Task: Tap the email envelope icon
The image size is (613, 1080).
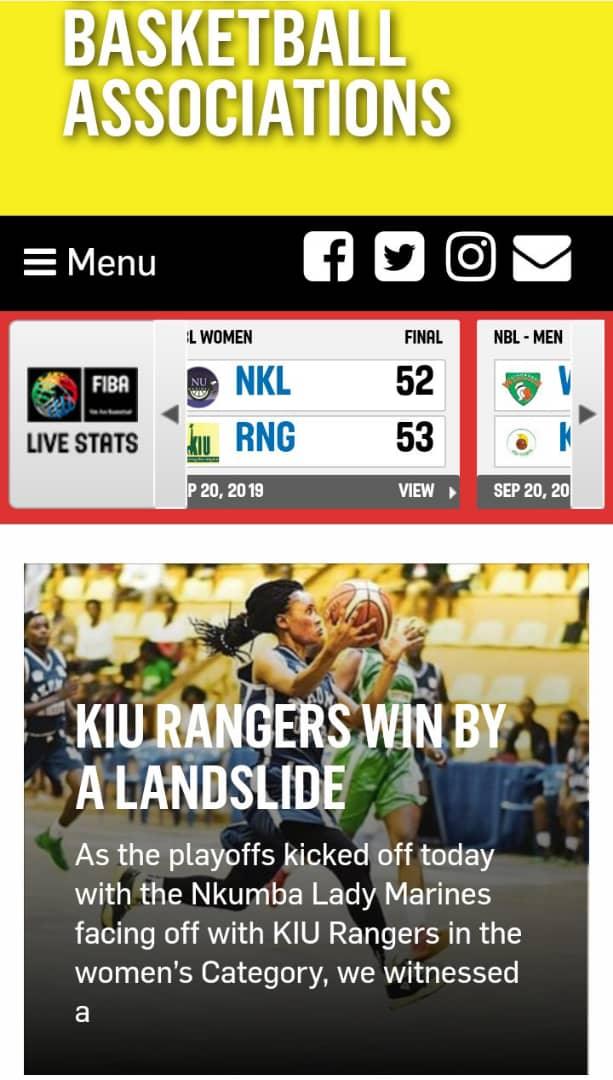Action: [x=542, y=258]
